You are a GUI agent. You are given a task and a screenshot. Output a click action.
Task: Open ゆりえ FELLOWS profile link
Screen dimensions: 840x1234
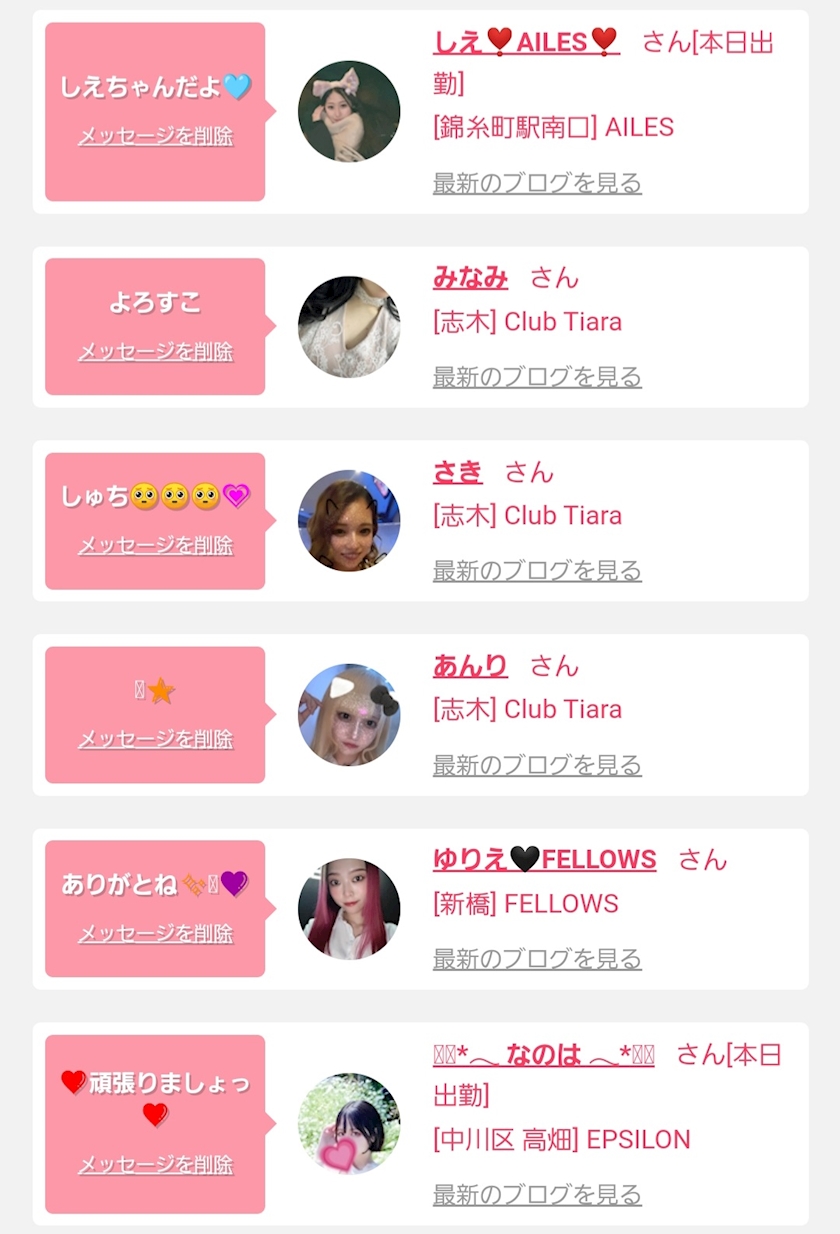[x=544, y=860]
